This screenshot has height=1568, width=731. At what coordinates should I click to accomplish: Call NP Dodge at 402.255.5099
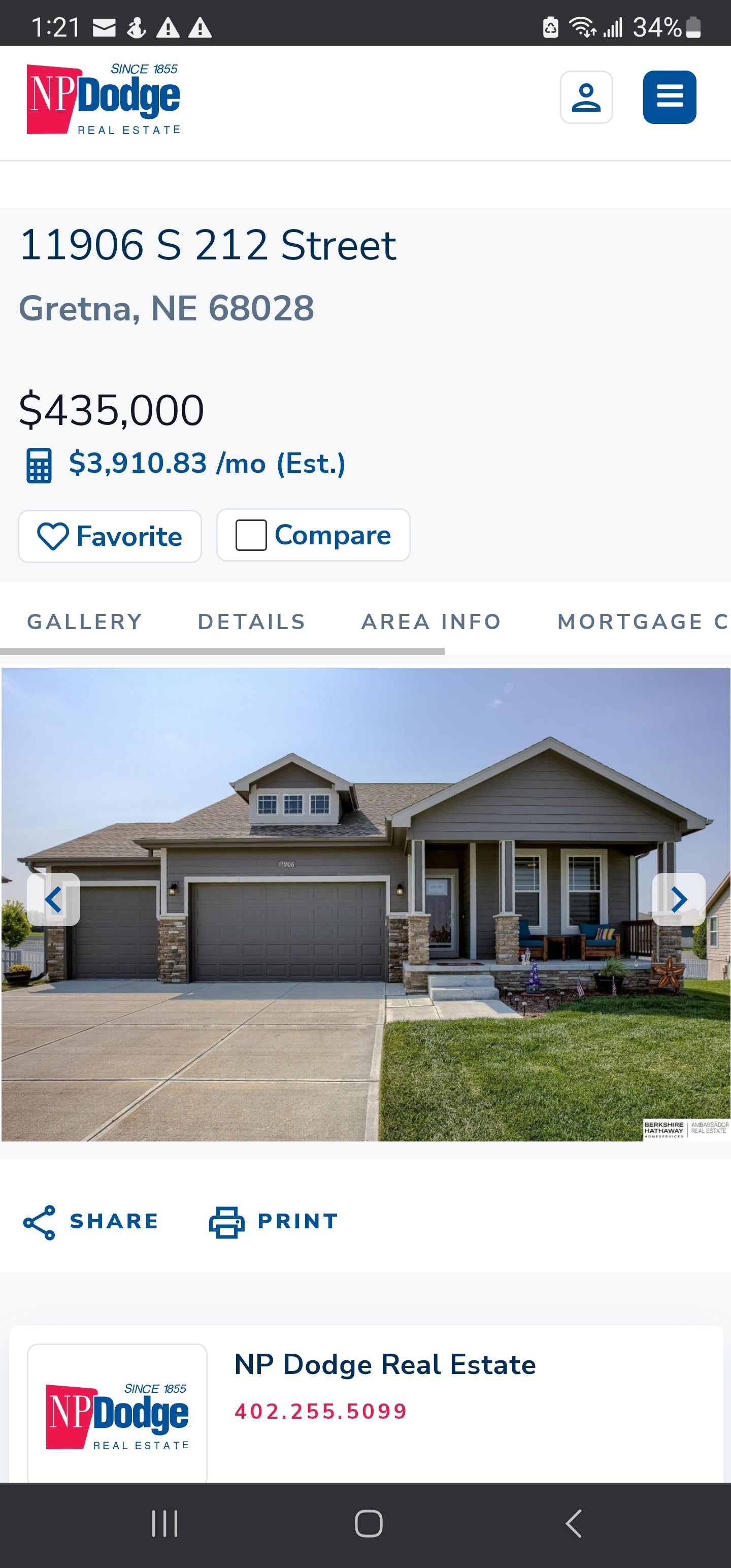[321, 1411]
